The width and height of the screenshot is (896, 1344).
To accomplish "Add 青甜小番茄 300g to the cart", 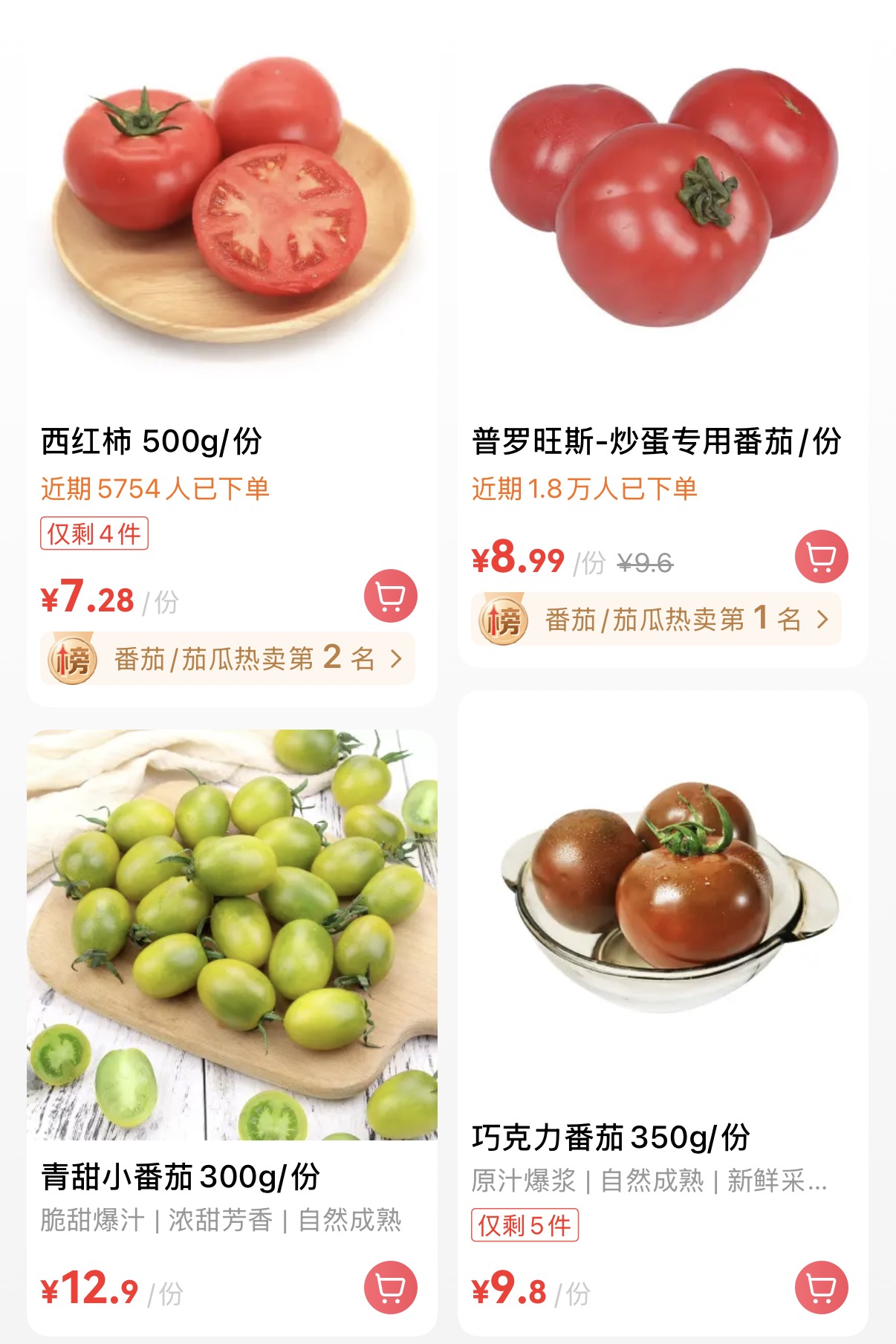I will tap(390, 1288).
